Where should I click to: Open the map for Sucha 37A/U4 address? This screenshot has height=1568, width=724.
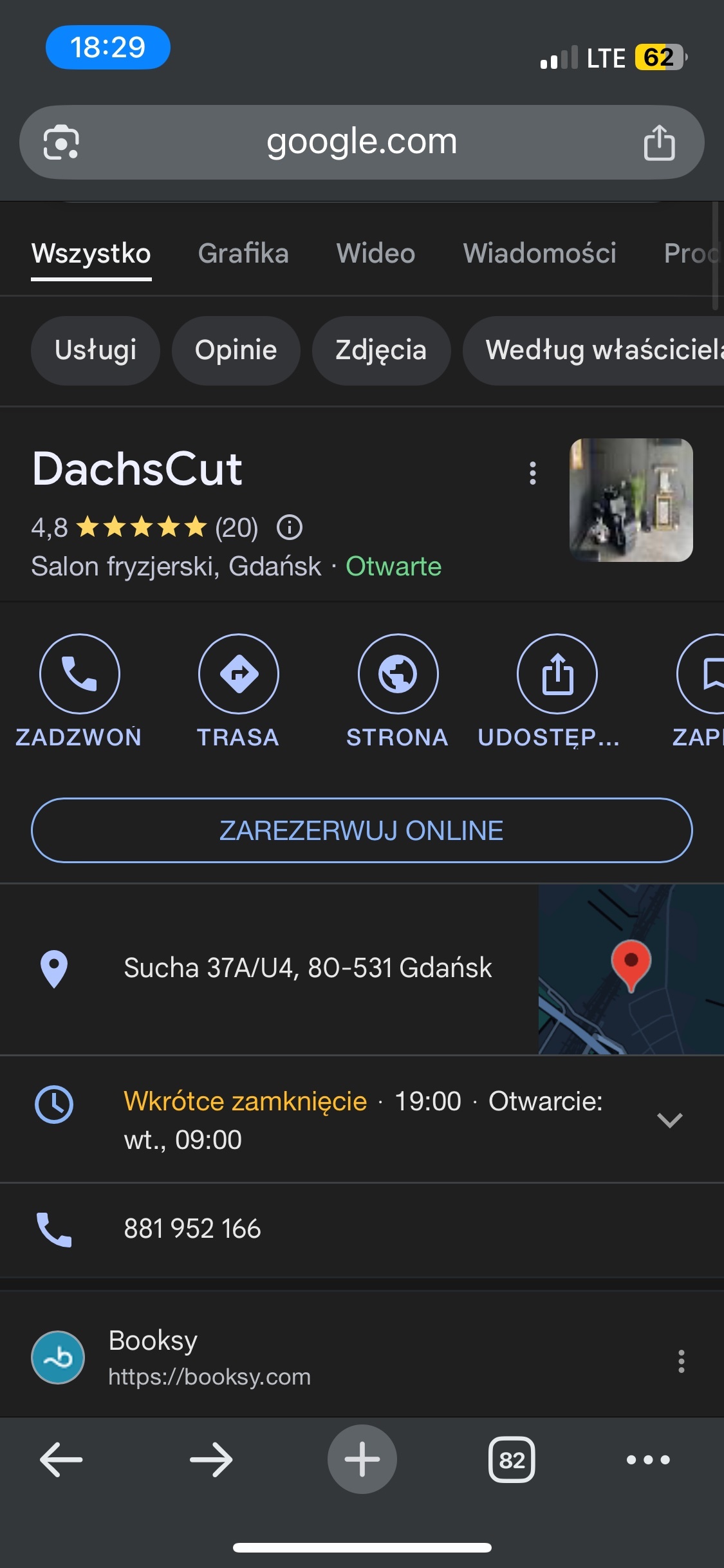click(631, 969)
